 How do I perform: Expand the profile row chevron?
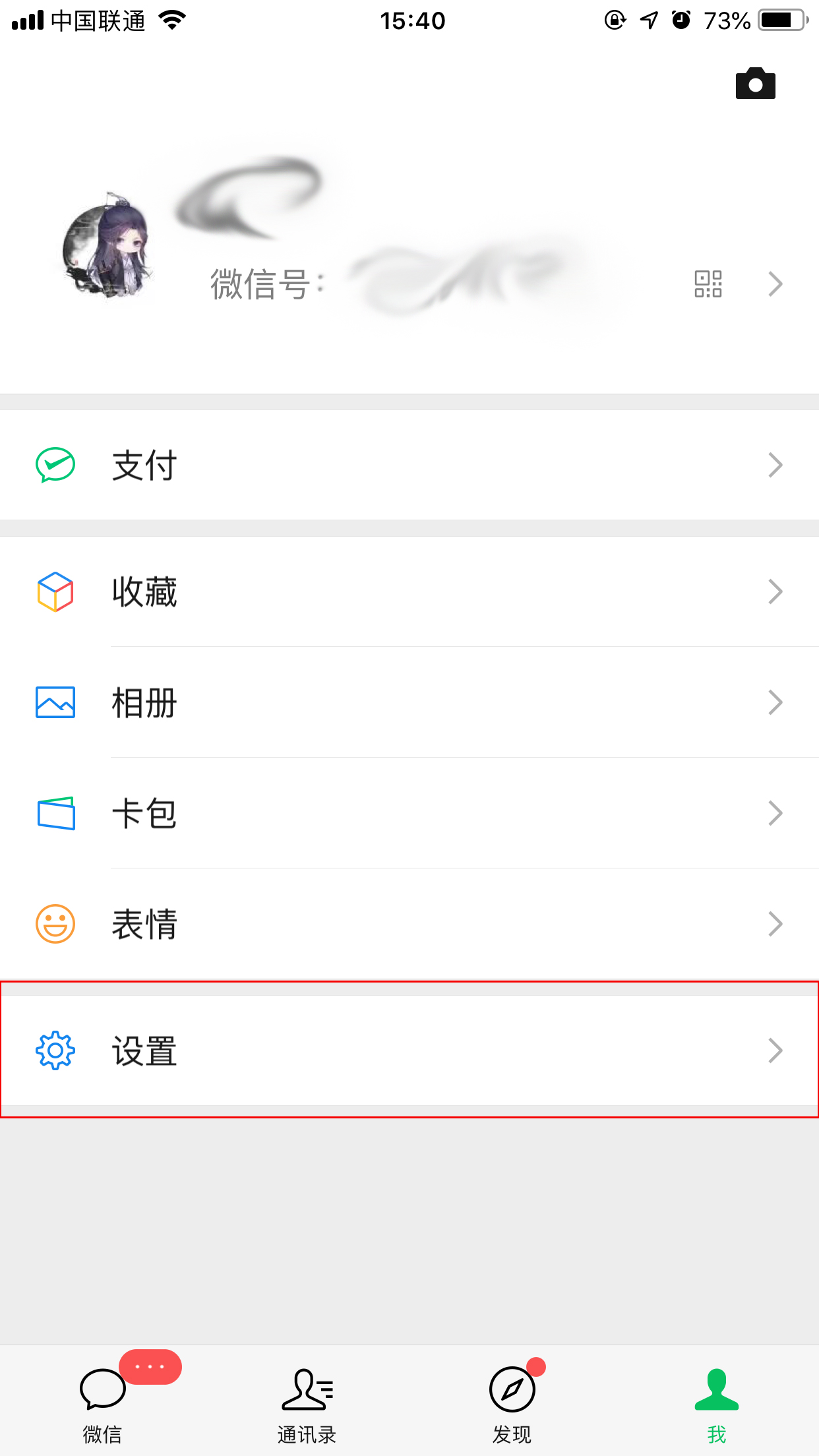click(775, 284)
